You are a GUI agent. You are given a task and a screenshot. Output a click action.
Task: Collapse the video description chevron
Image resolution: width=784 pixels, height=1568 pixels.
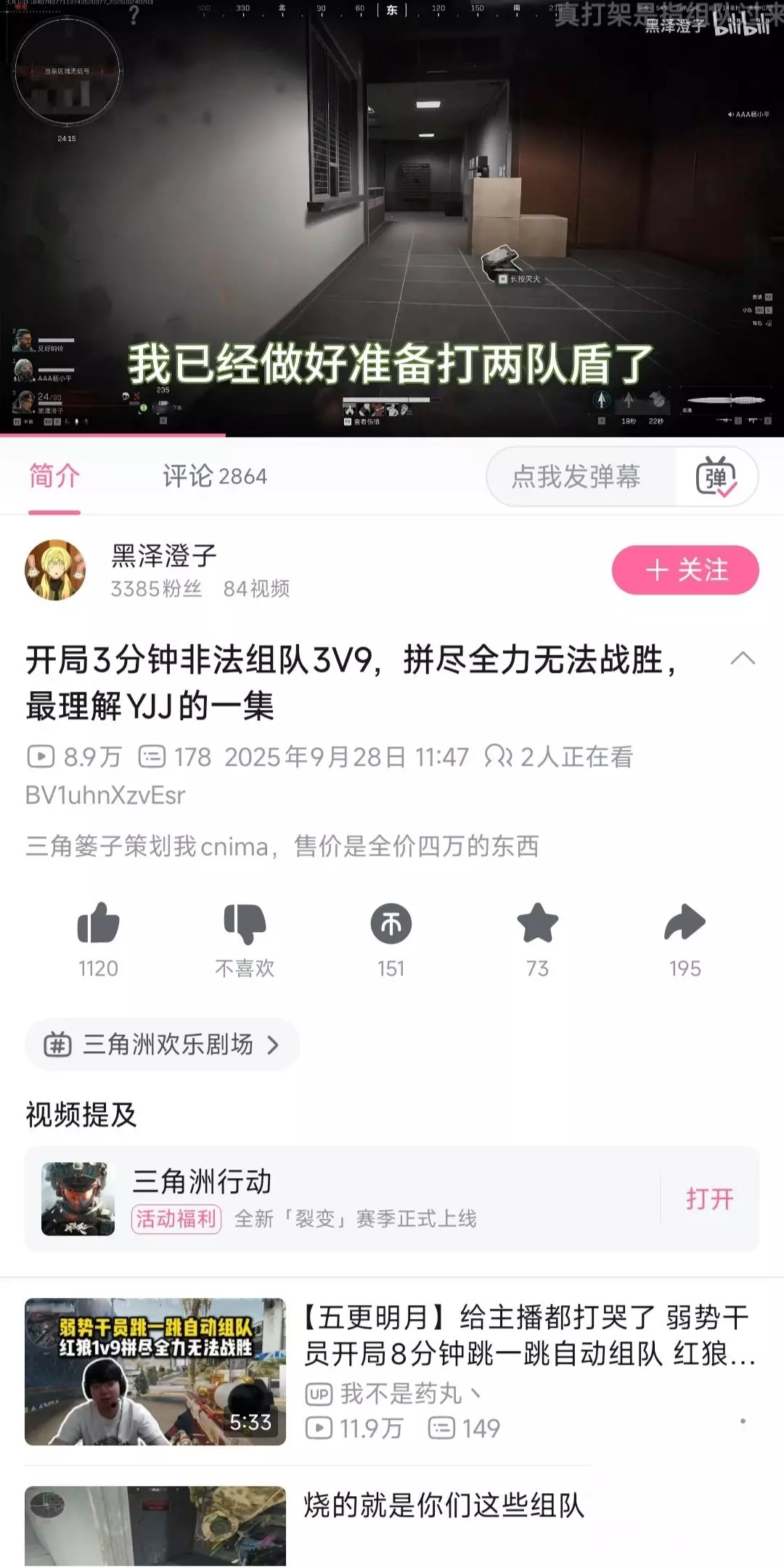[x=743, y=658]
